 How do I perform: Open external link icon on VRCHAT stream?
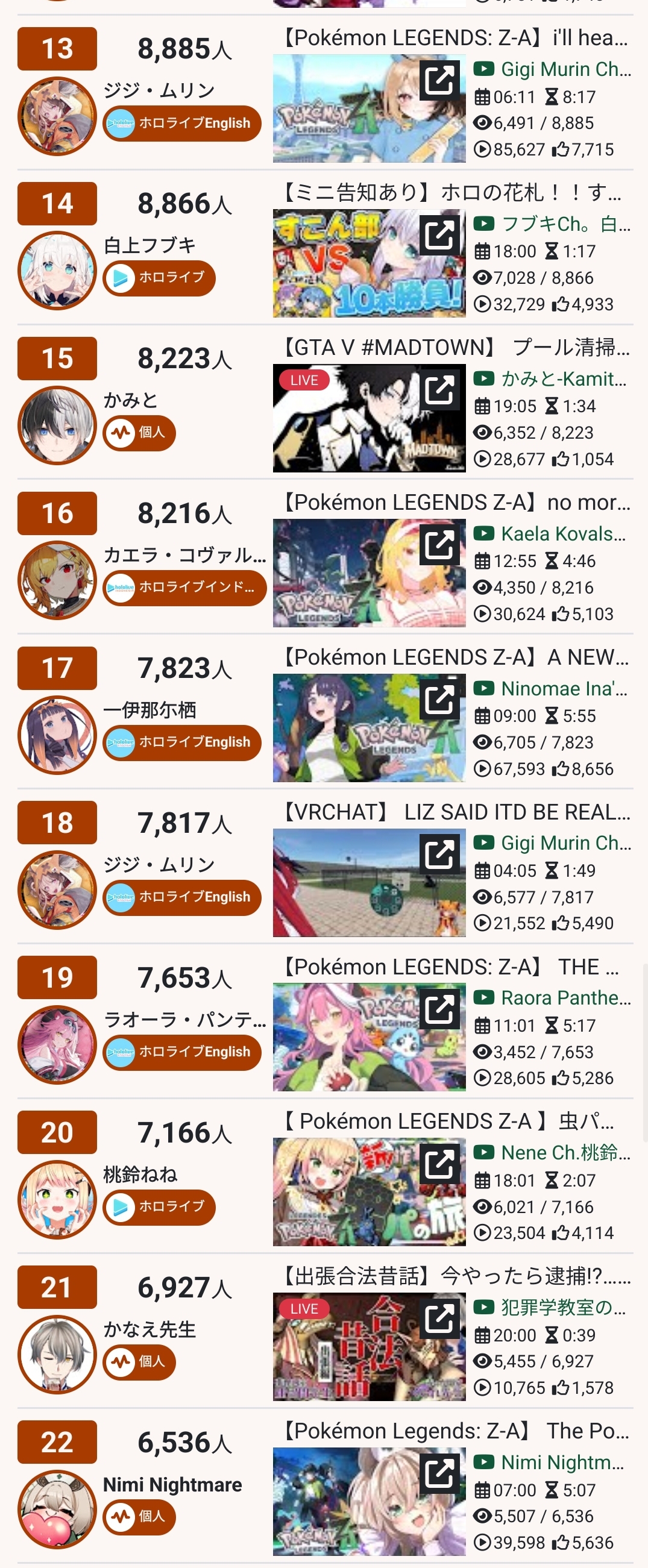click(439, 853)
